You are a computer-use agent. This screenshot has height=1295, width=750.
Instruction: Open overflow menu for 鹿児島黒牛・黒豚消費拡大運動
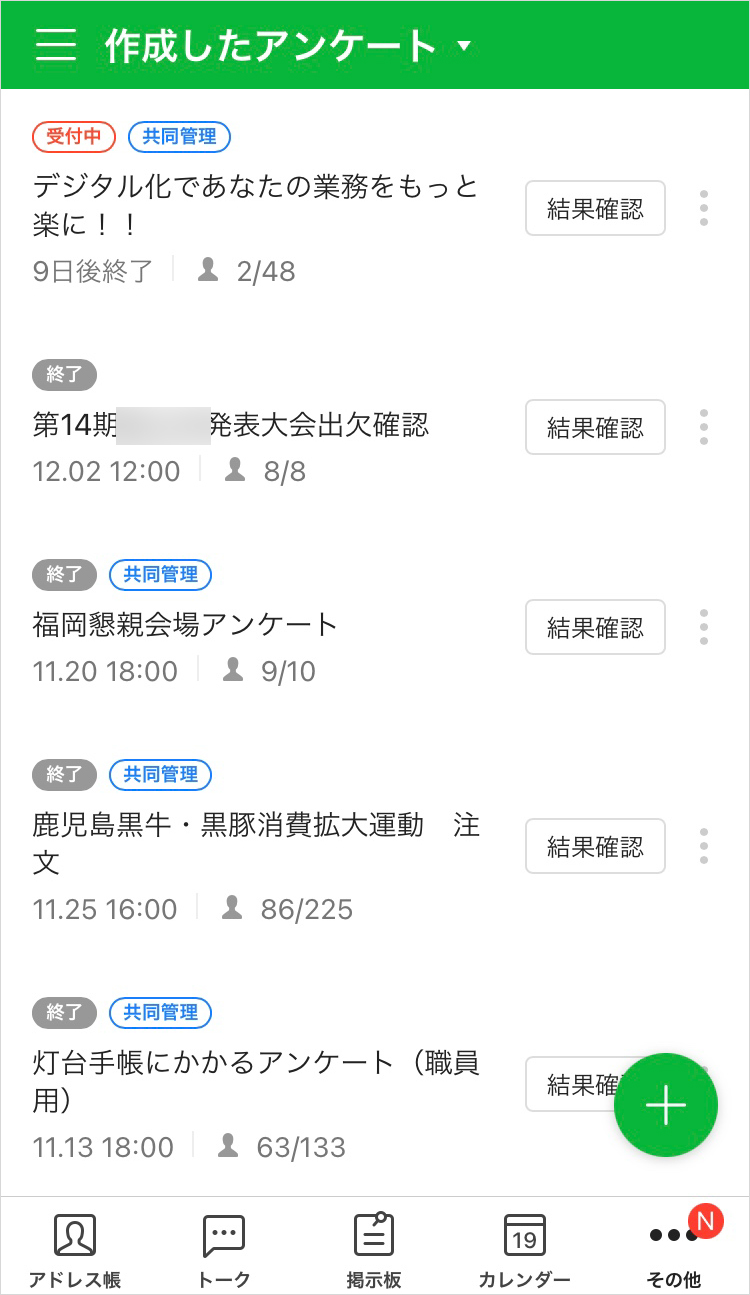[x=704, y=846]
